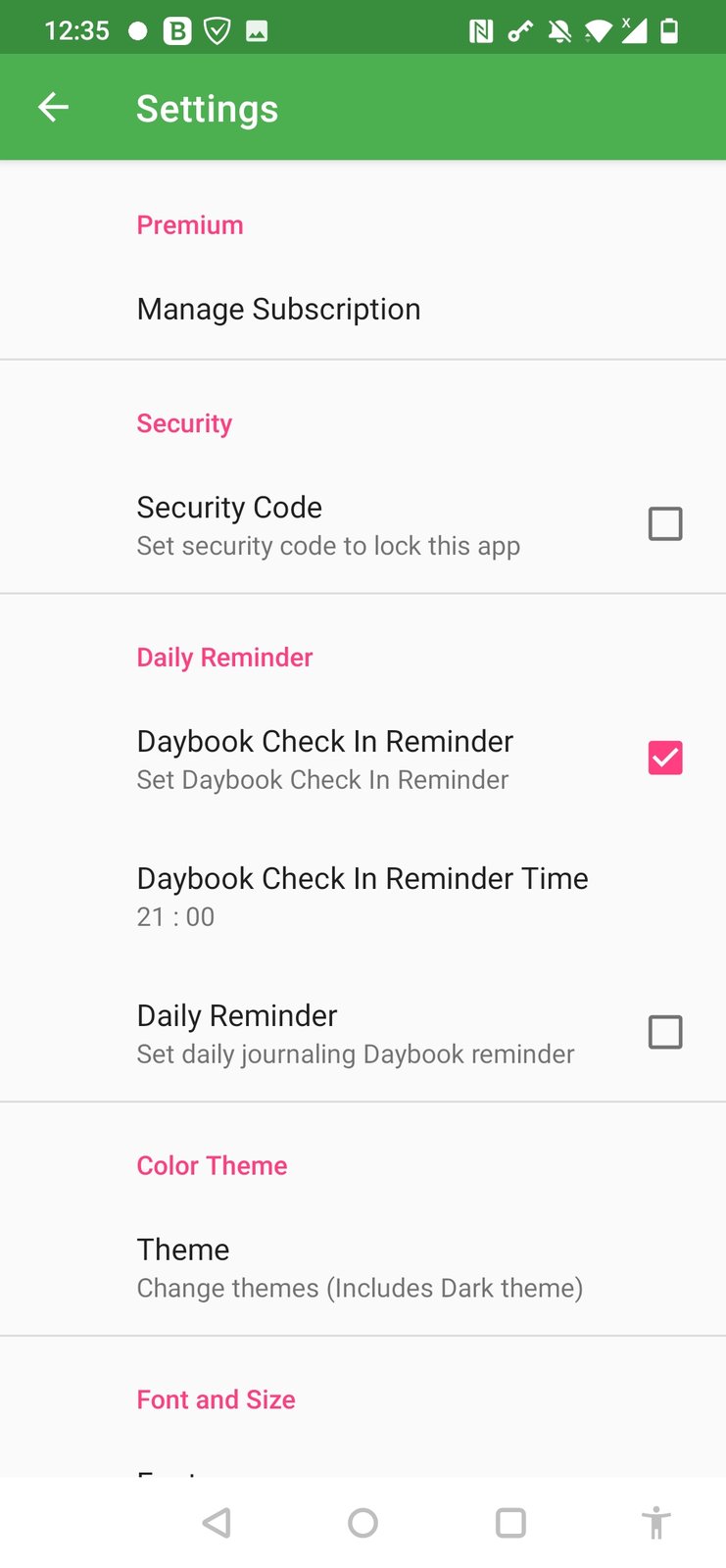Image resolution: width=726 pixels, height=1568 pixels.
Task: Enable the Daily Reminder journaling checkbox
Action: (x=665, y=1032)
